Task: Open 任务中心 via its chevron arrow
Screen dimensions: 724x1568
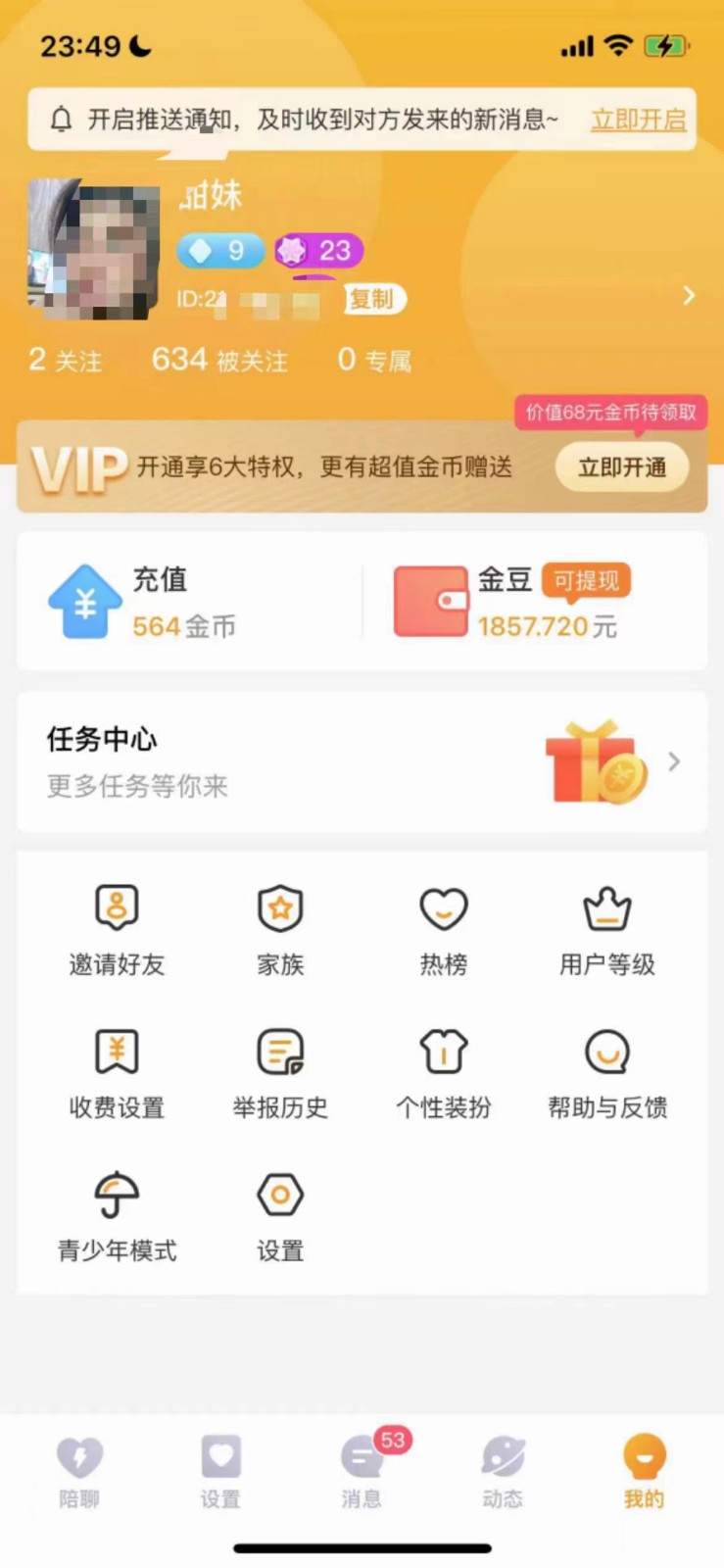Action: click(x=674, y=761)
